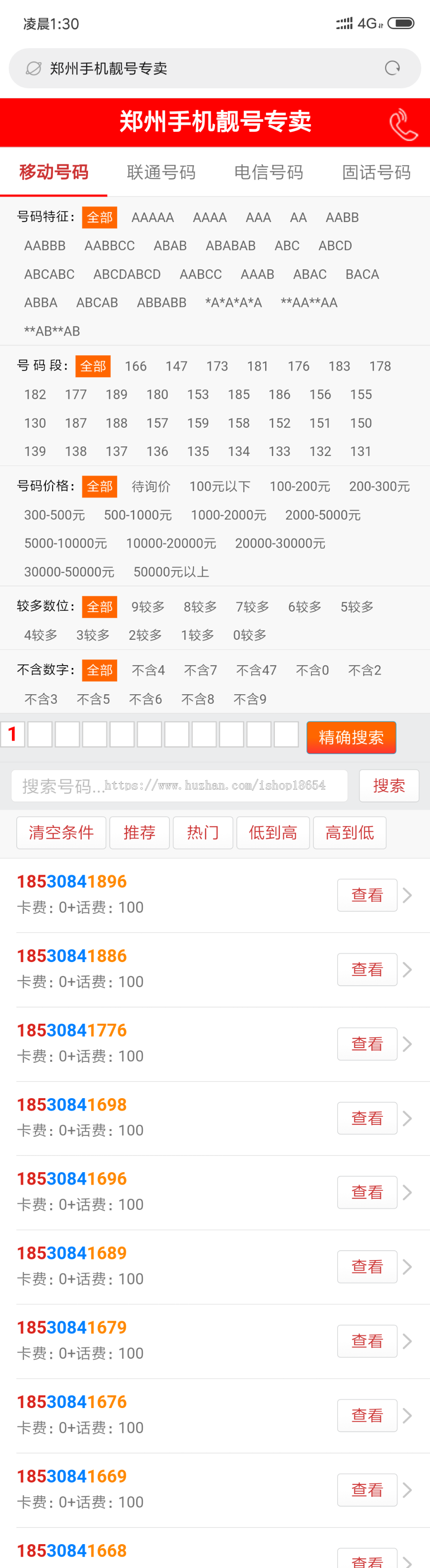Tap the phone call icon in header
Viewport: 430px width, 1568px height.
403,124
